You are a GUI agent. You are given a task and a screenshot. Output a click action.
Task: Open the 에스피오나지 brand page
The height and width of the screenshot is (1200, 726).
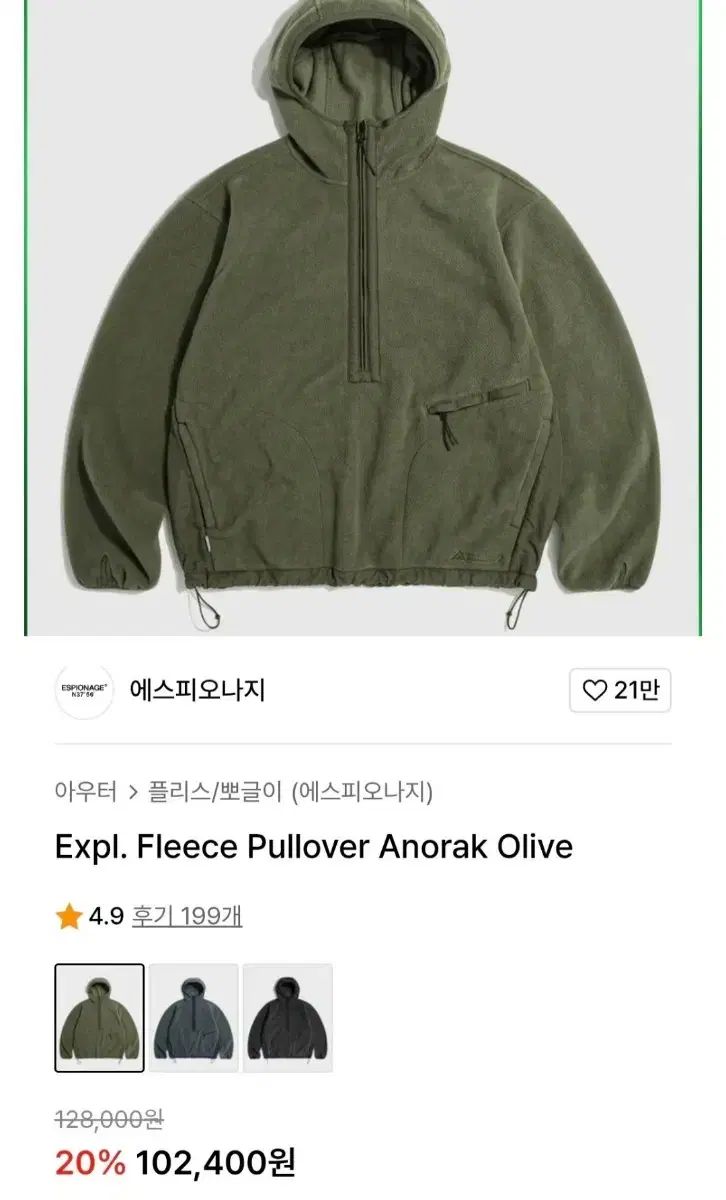click(x=197, y=690)
